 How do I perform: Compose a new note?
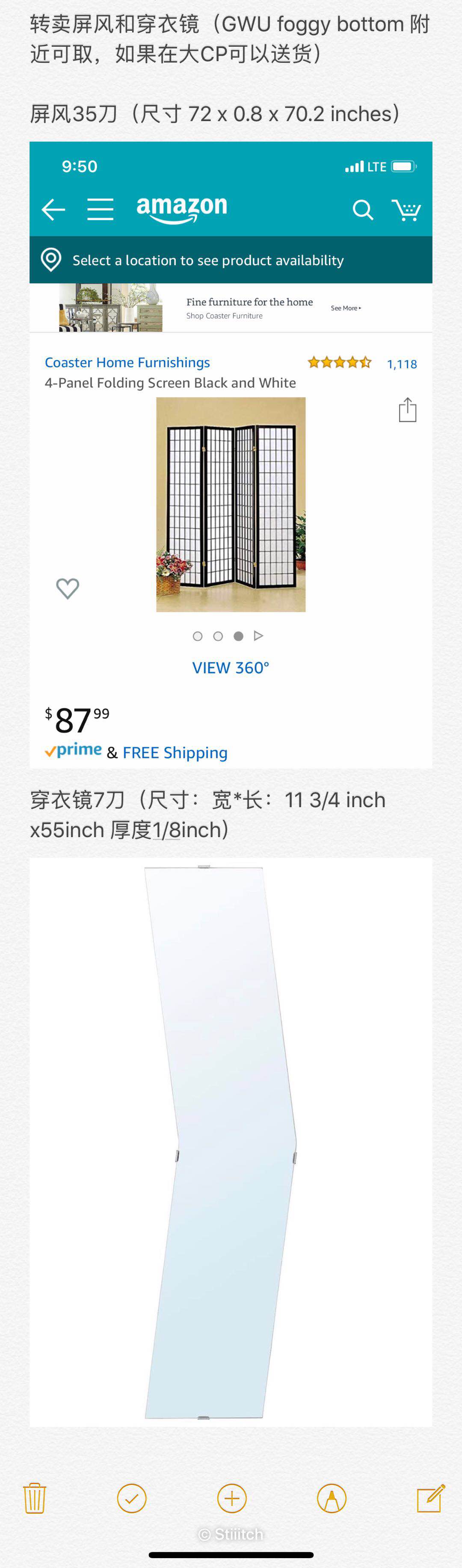pos(430,1498)
